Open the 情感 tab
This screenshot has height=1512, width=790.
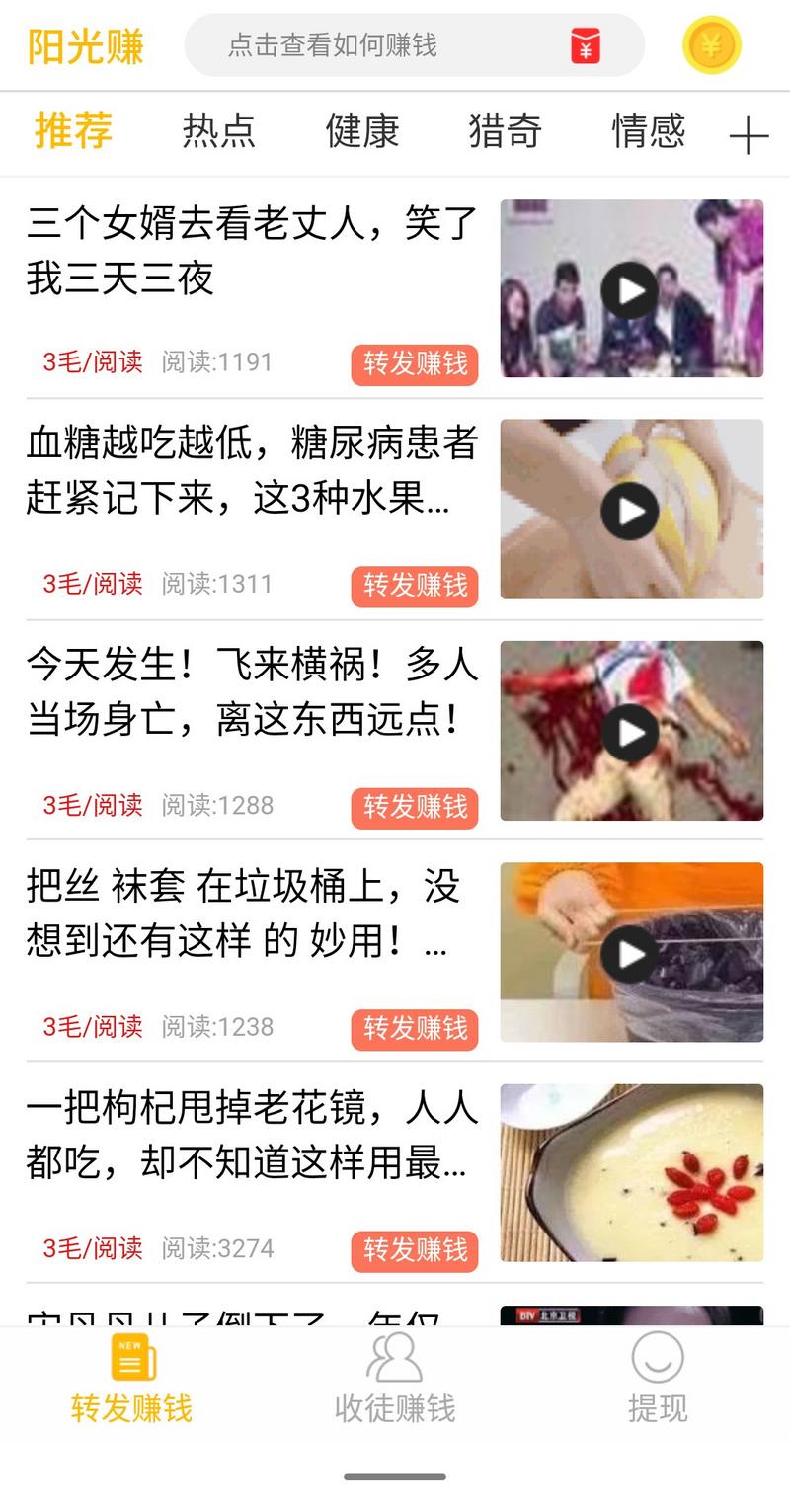click(648, 131)
